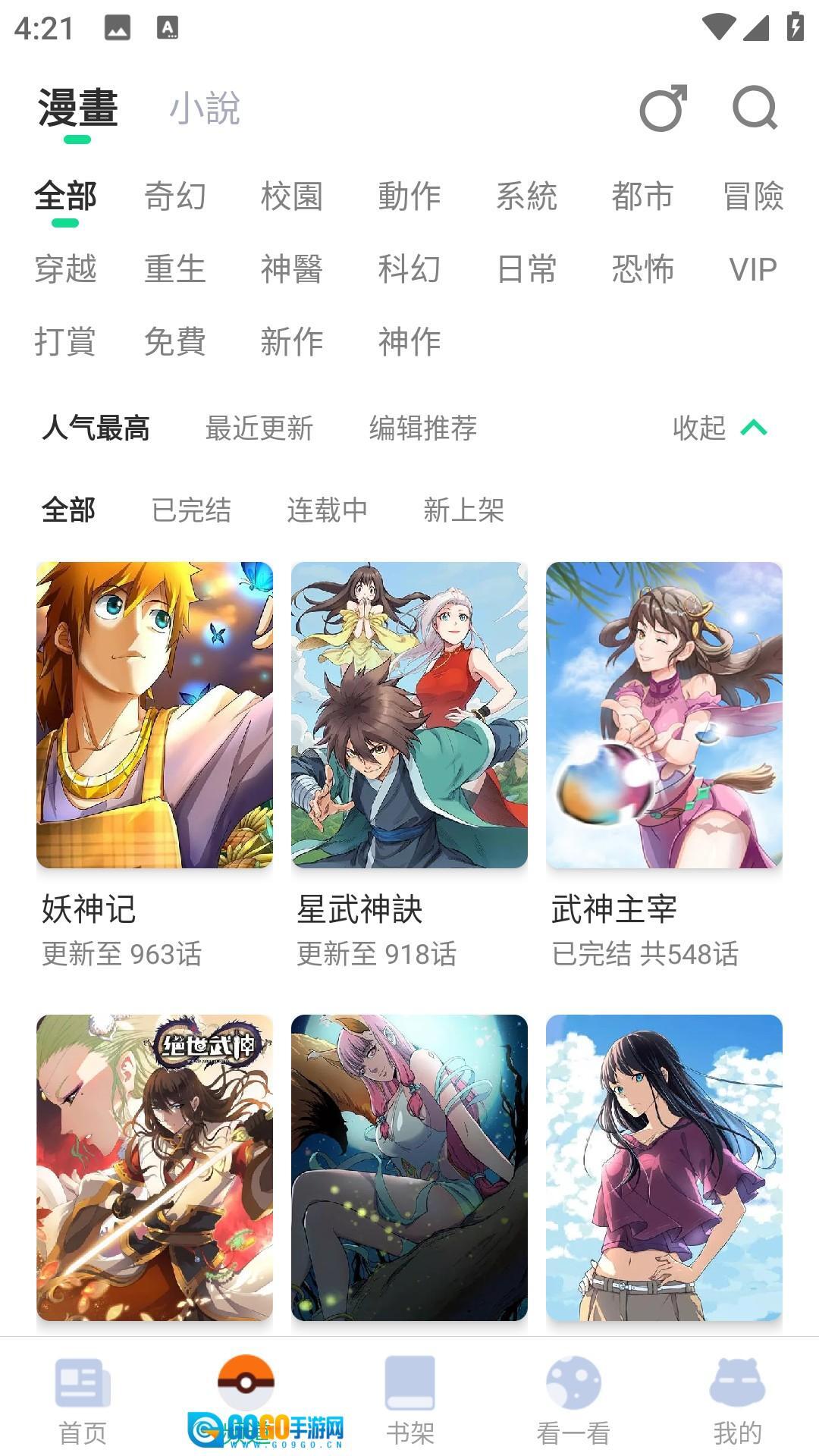Collapse filters with 收起
The height and width of the screenshot is (1456, 819).
[719, 428]
